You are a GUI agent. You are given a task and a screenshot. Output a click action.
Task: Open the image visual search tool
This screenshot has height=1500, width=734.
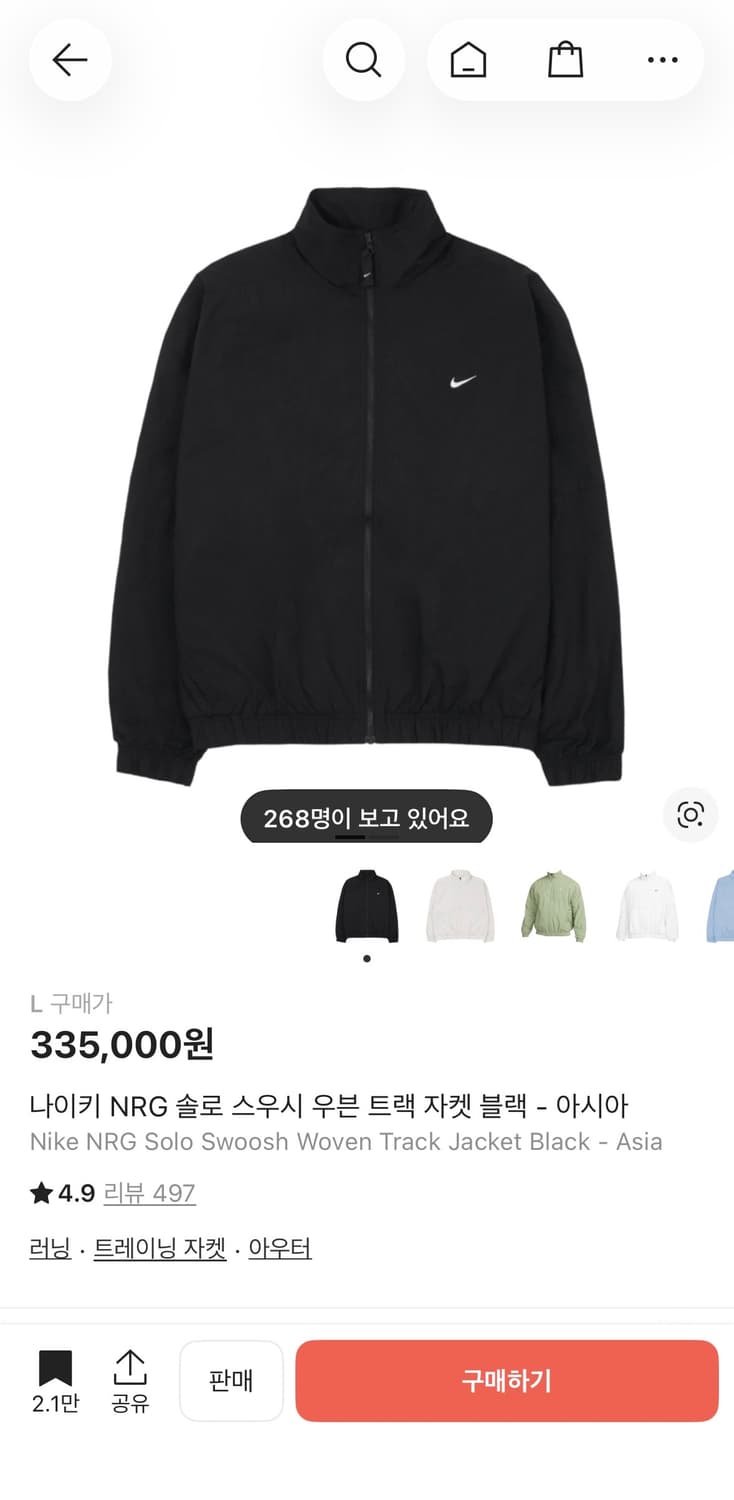click(x=690, y=817)
